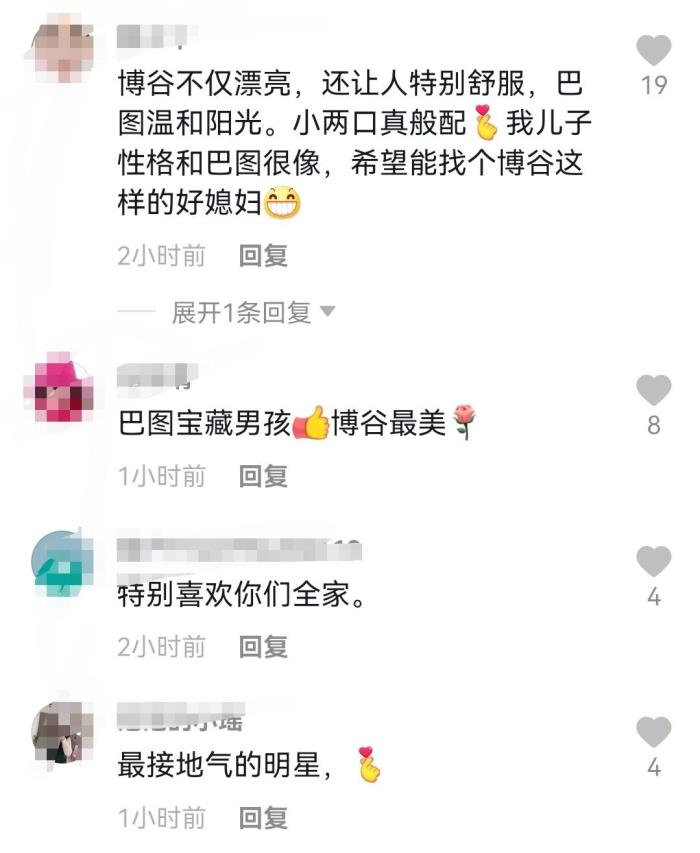Like the comment 特别喜欢你们全家
This screenshot has height=853, width=700.
[x=654, y=562]
